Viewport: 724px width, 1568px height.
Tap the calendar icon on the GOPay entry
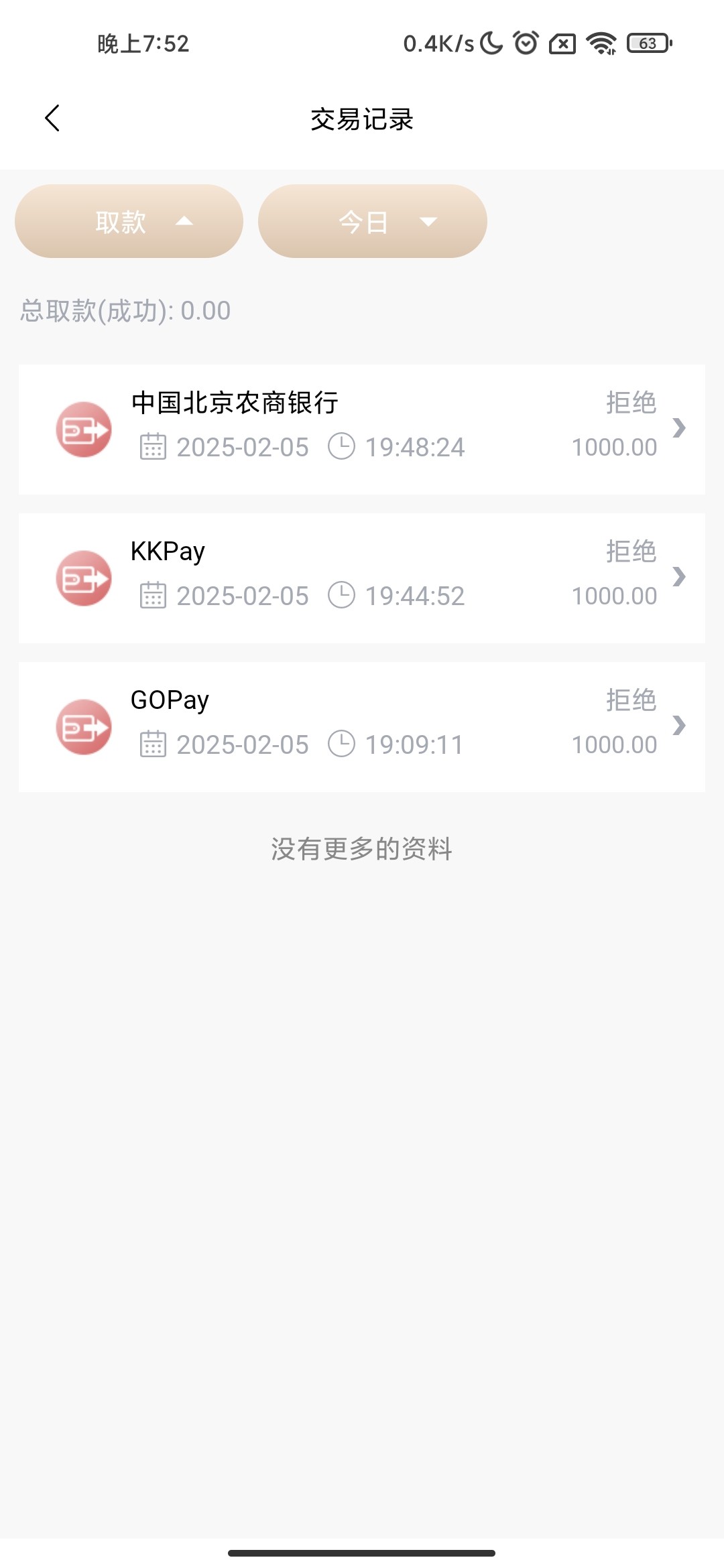[153, 744]
